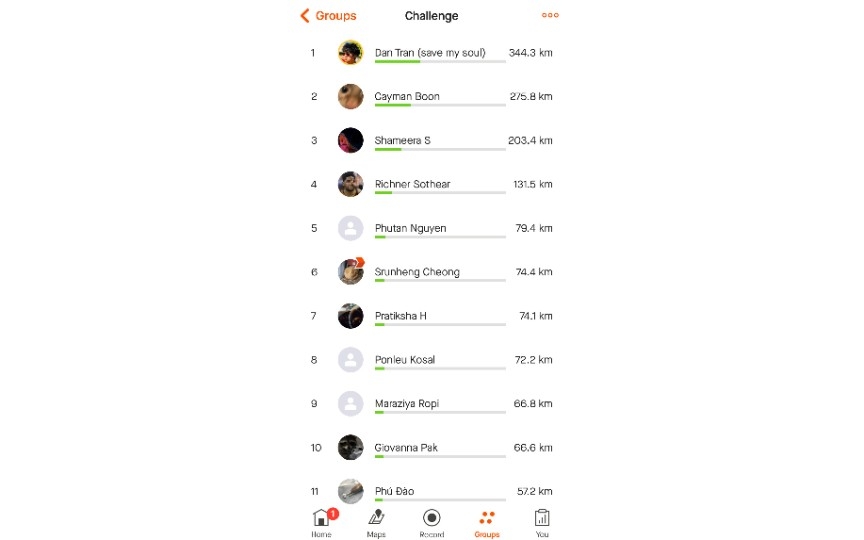
Task: View Cayman Boon's profile row
Action: tap(430, 97)
